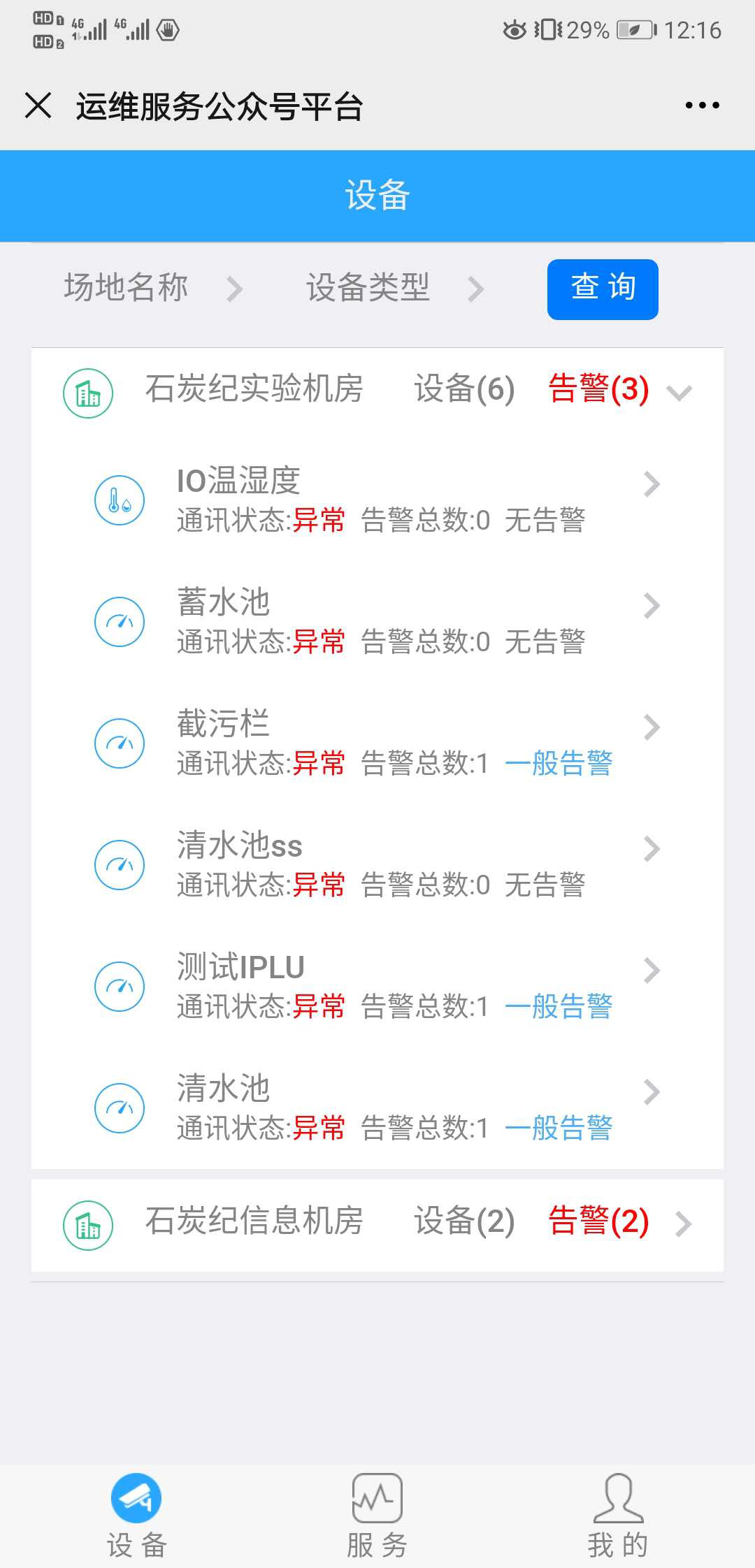Open the 清水池 device with 一般告警

pos(377,1108)
